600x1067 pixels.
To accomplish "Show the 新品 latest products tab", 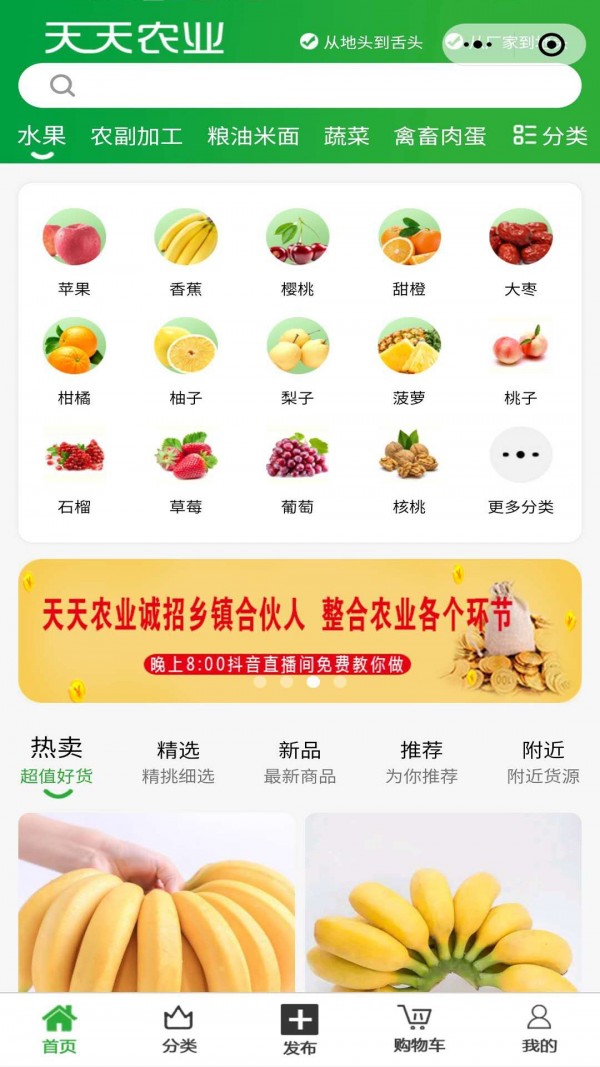I will coord(299,762).
